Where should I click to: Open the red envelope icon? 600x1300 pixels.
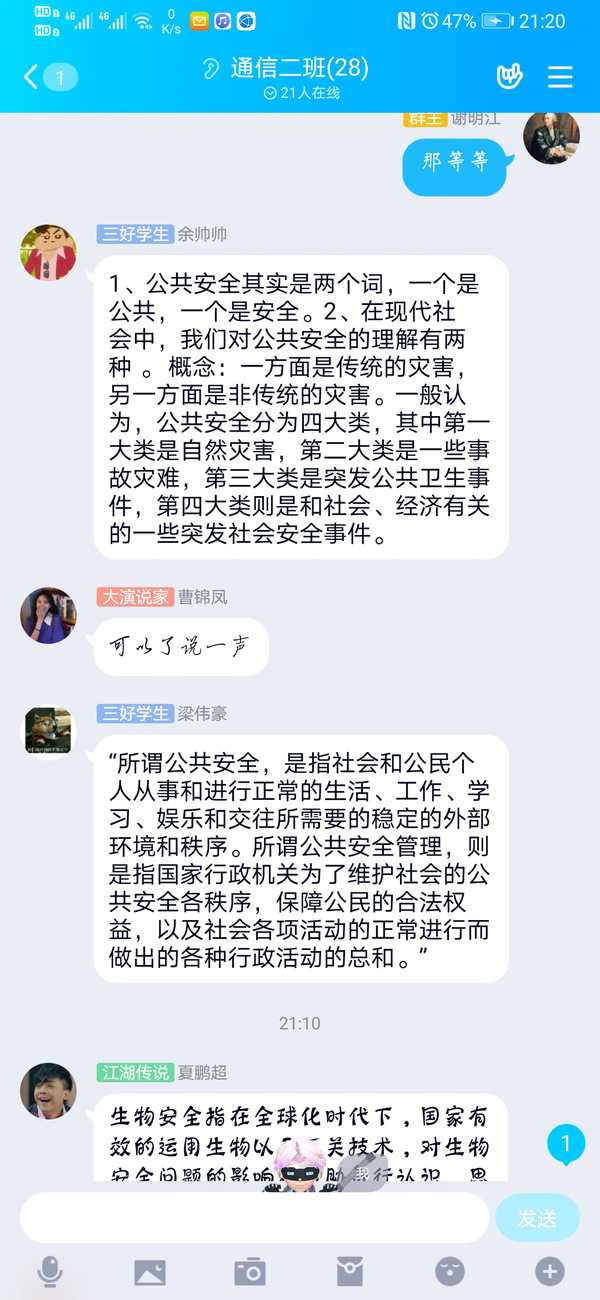tap(350, 1271)
